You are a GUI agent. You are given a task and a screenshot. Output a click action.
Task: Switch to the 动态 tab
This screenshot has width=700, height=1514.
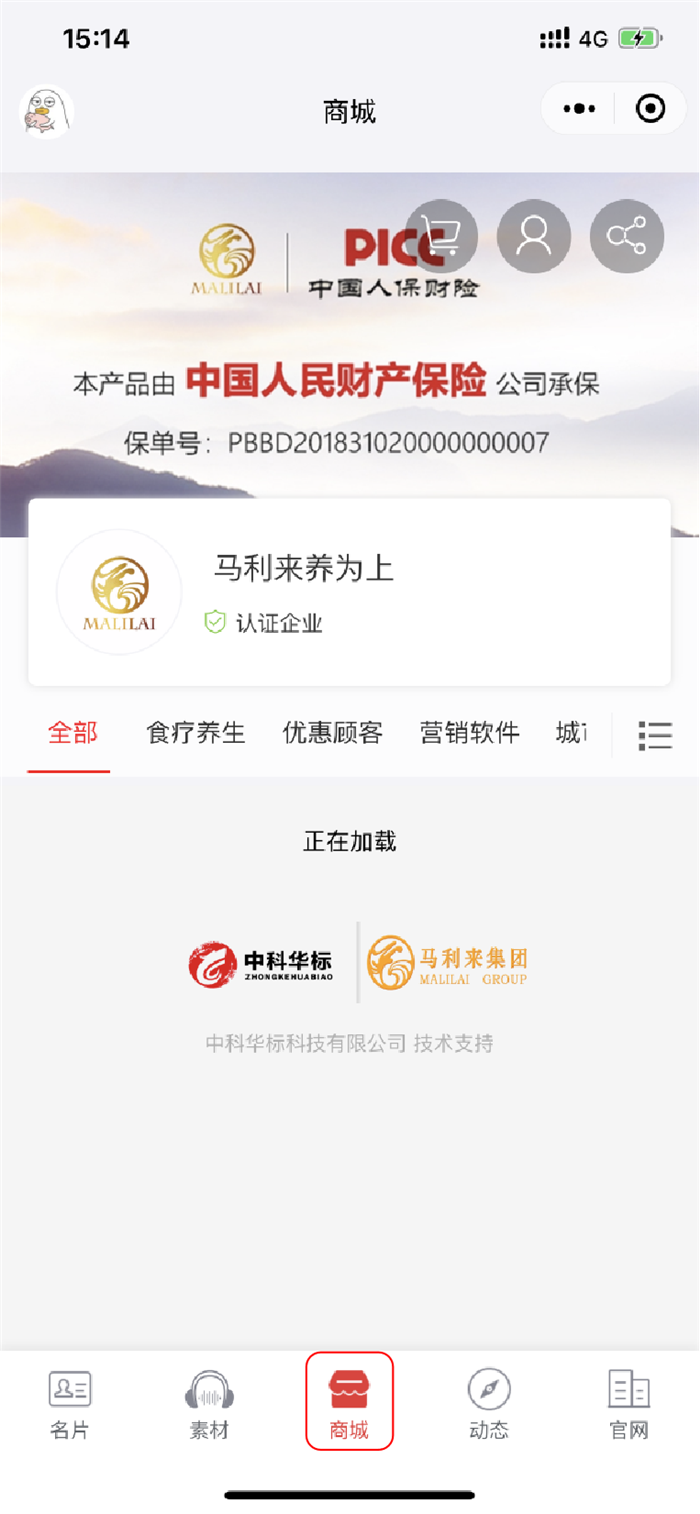point(490,1404)
